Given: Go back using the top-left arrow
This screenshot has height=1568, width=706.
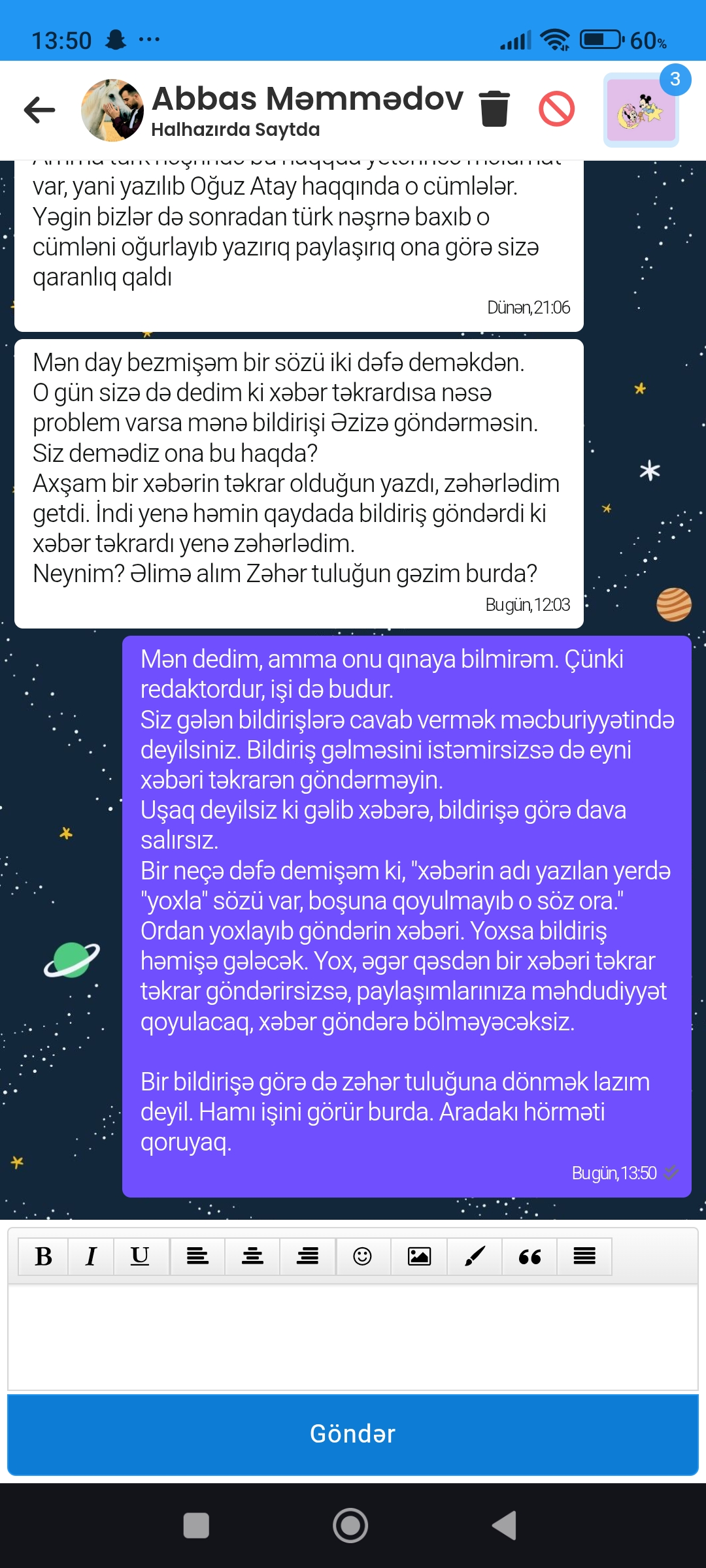Looking at the screenshot, I should click(39, 109).
